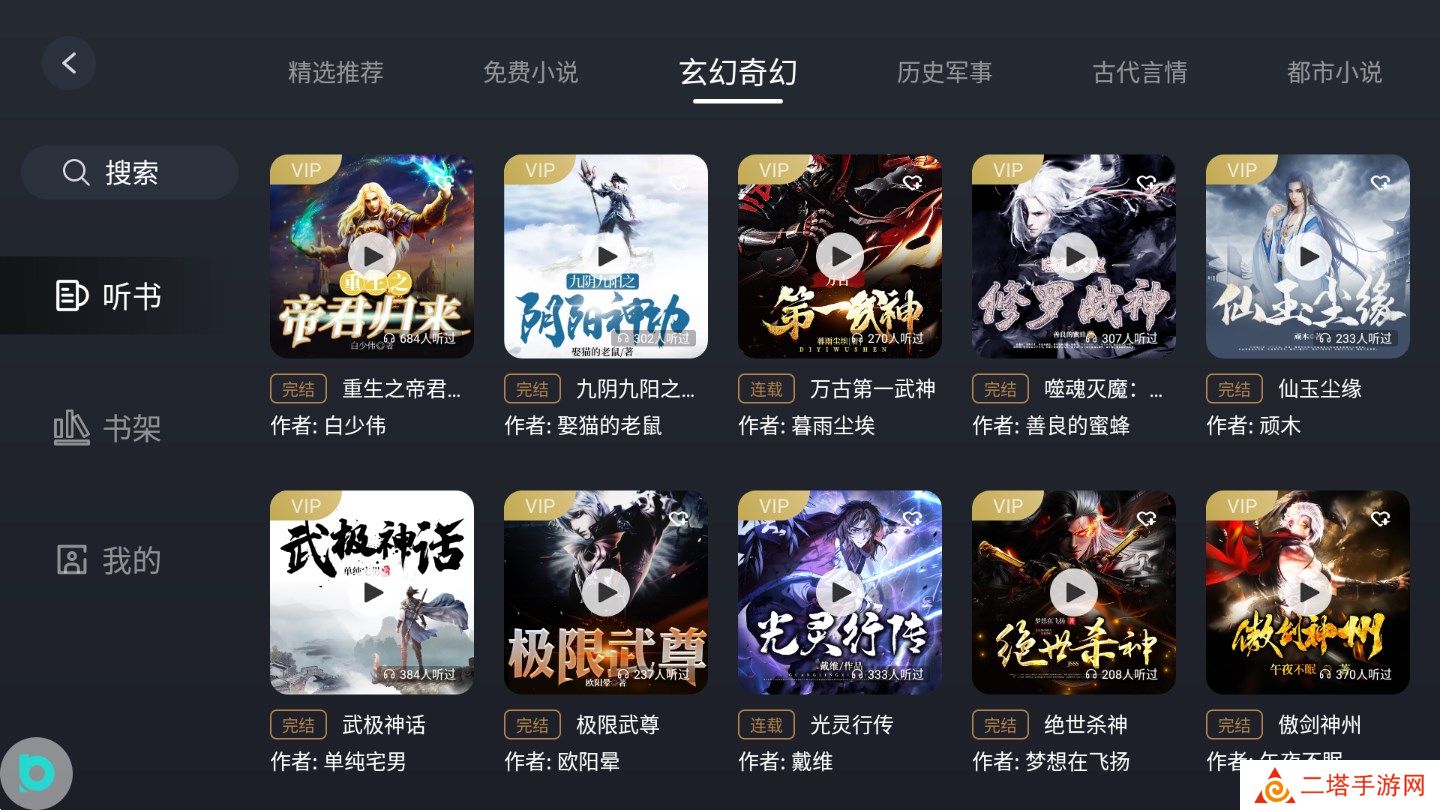The width and height of the screenshot is (1440, 810).
Task: Switch to the 精选推荐 tab
Action: coord(336,72)
